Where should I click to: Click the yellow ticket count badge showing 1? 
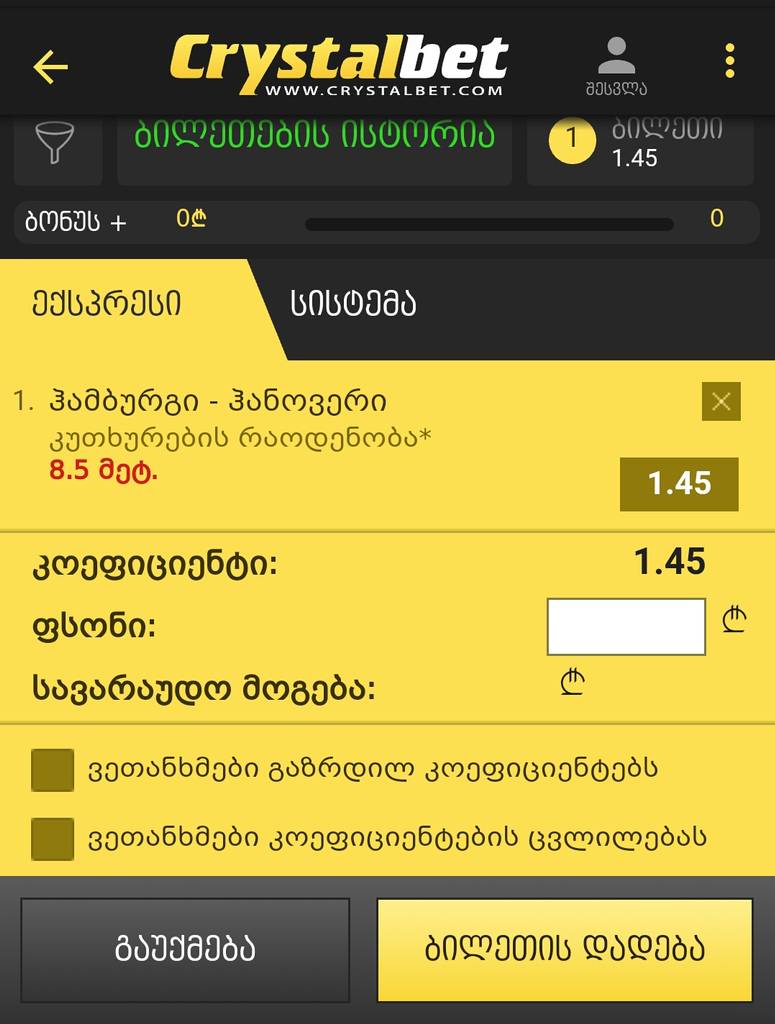(x=571, y=141)
